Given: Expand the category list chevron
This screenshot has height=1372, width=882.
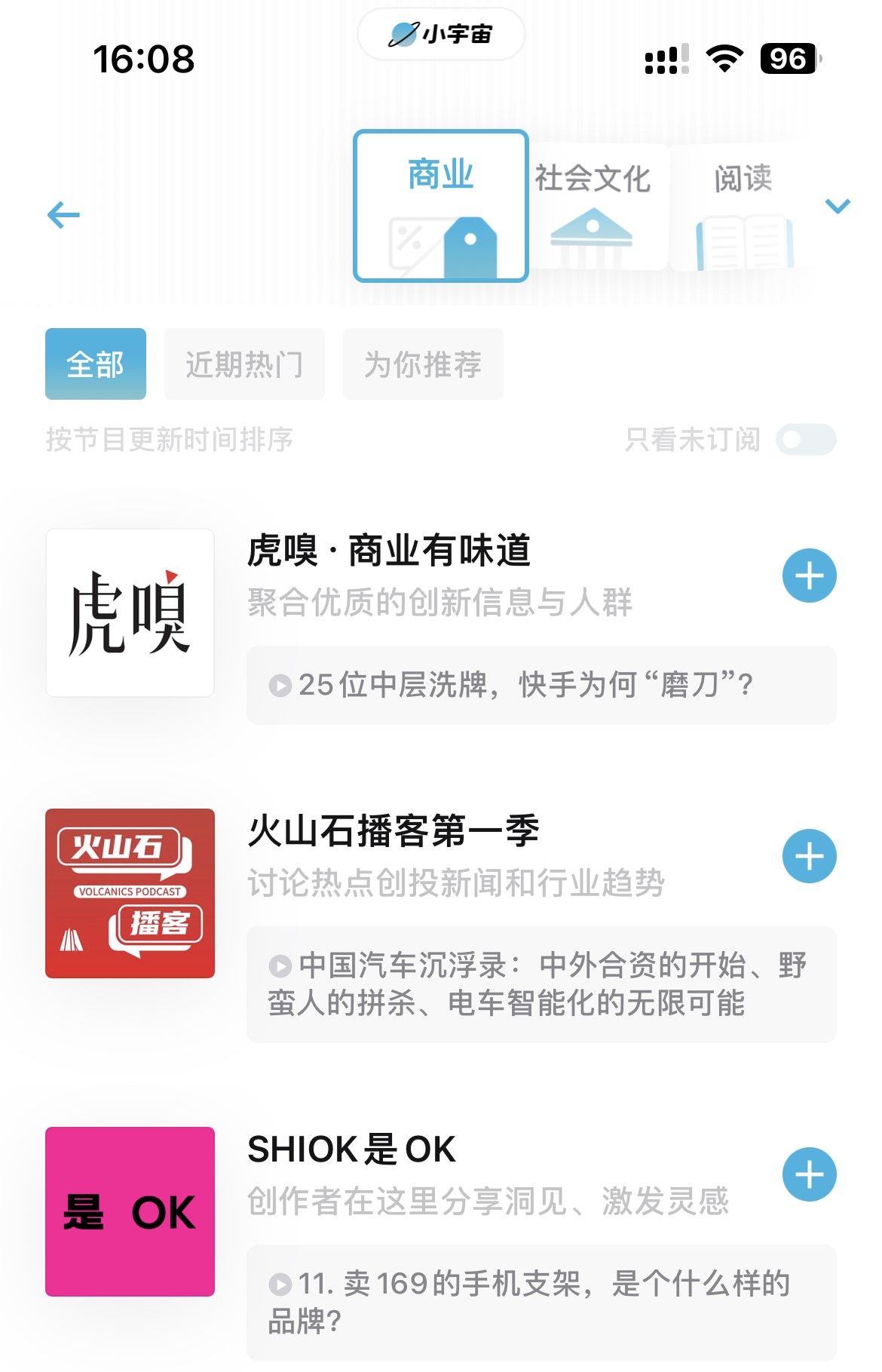Looking at the screenshot, I should pos(838,206).
